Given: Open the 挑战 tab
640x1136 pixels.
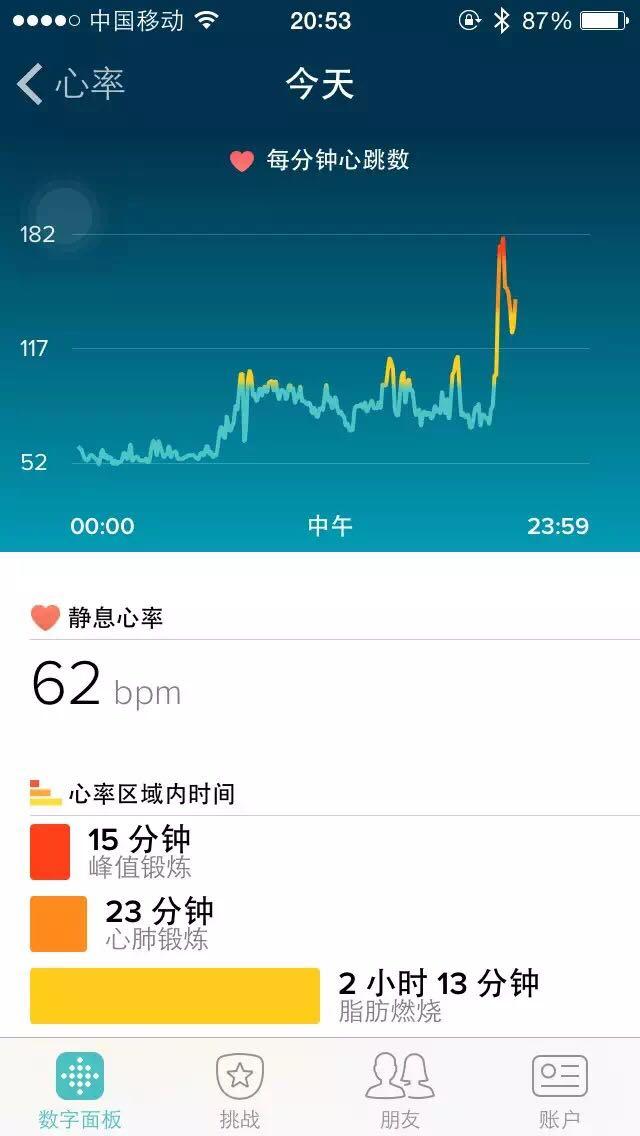Looking at the screenshot, I should coord(240,1088).
